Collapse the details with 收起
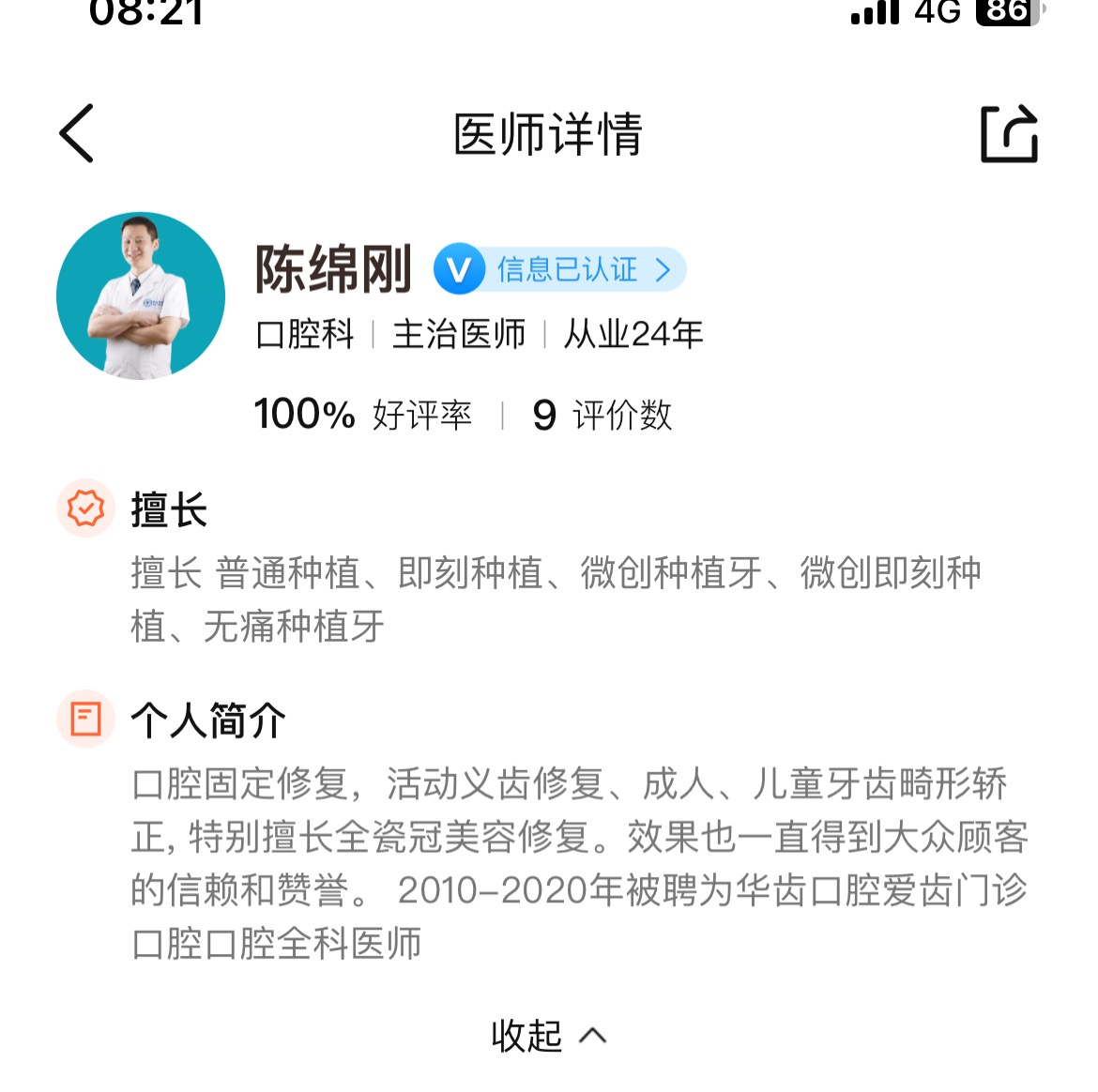 click(547, 1036)
